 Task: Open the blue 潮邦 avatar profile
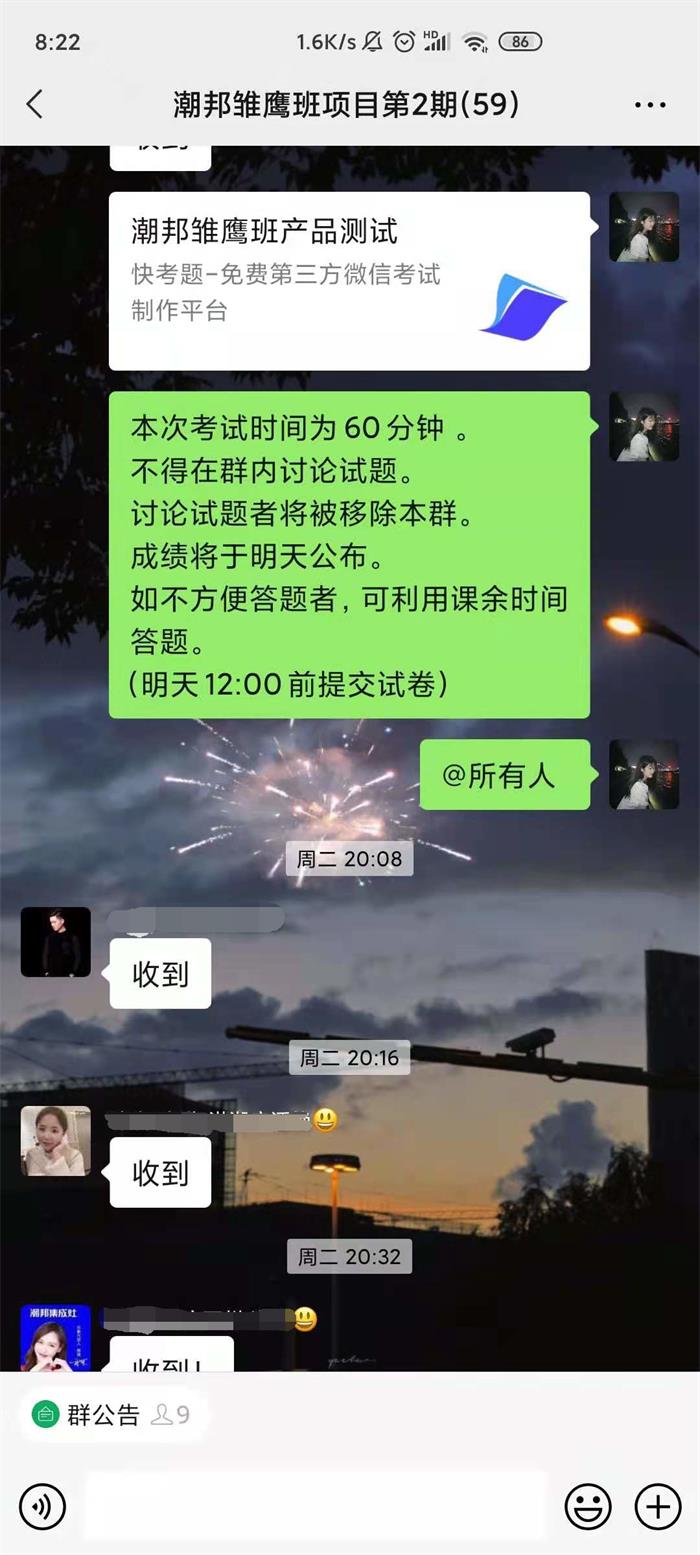(56, 1338)
